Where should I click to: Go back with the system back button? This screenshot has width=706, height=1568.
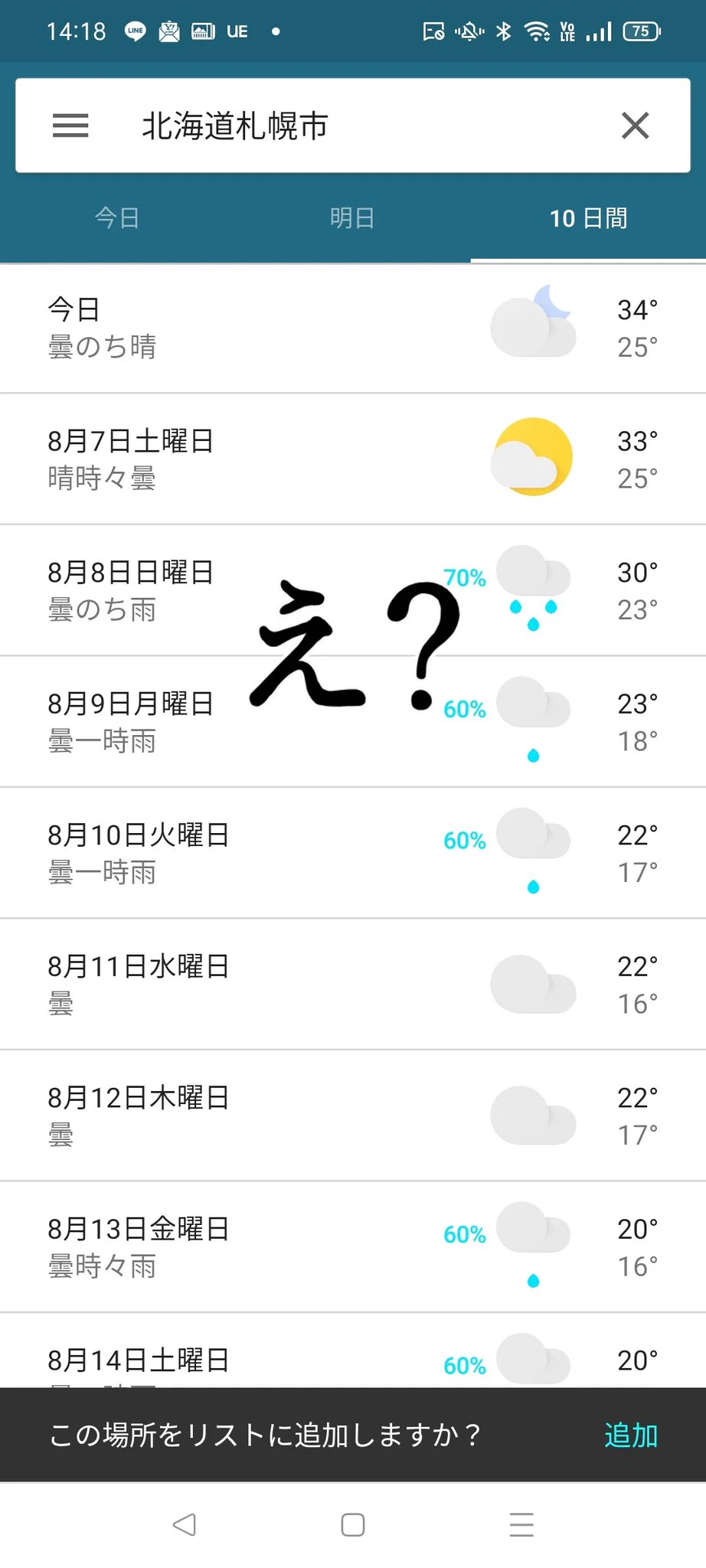point(184,1525)
